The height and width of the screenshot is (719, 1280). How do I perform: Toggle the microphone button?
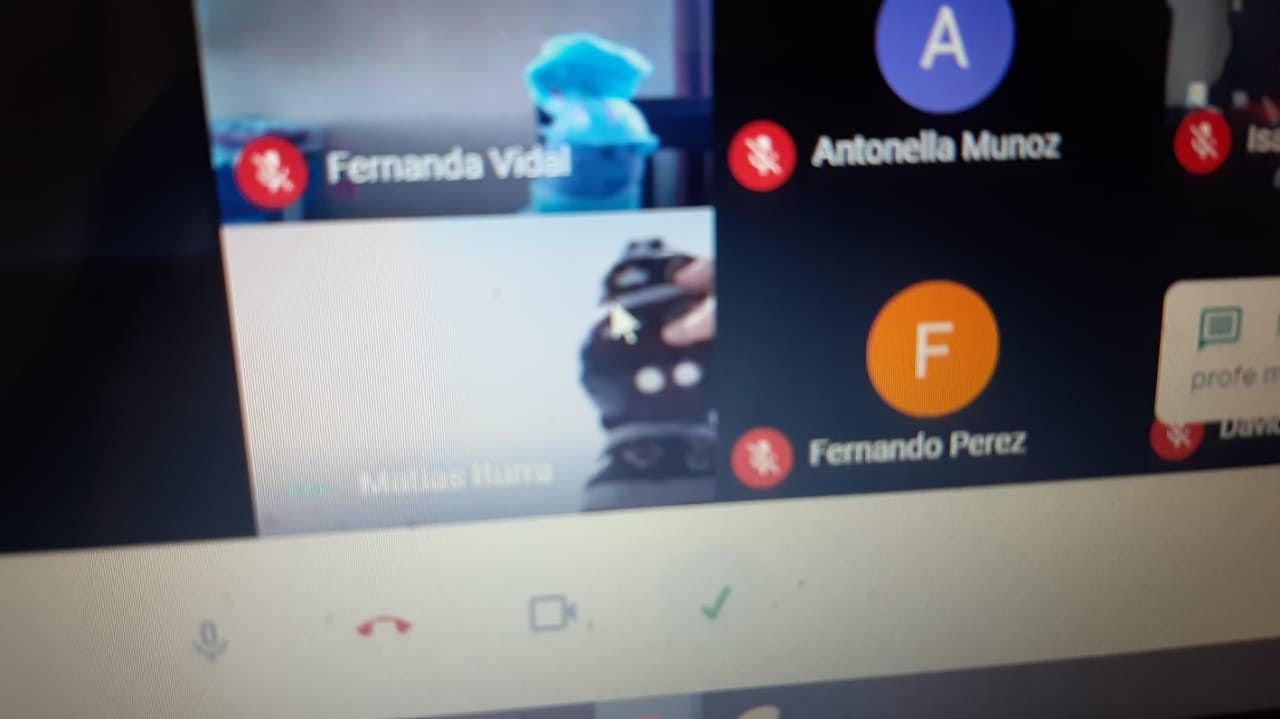click(209, 639)
